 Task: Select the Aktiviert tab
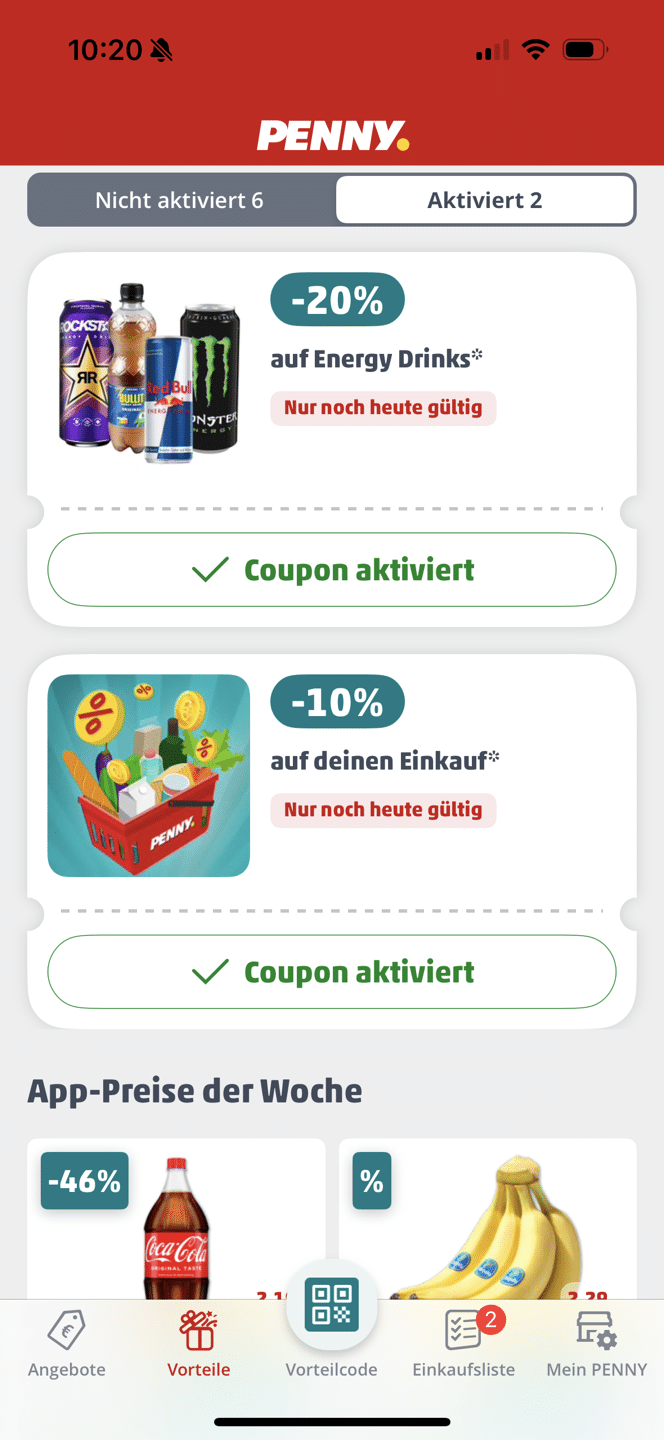(485, 200)
